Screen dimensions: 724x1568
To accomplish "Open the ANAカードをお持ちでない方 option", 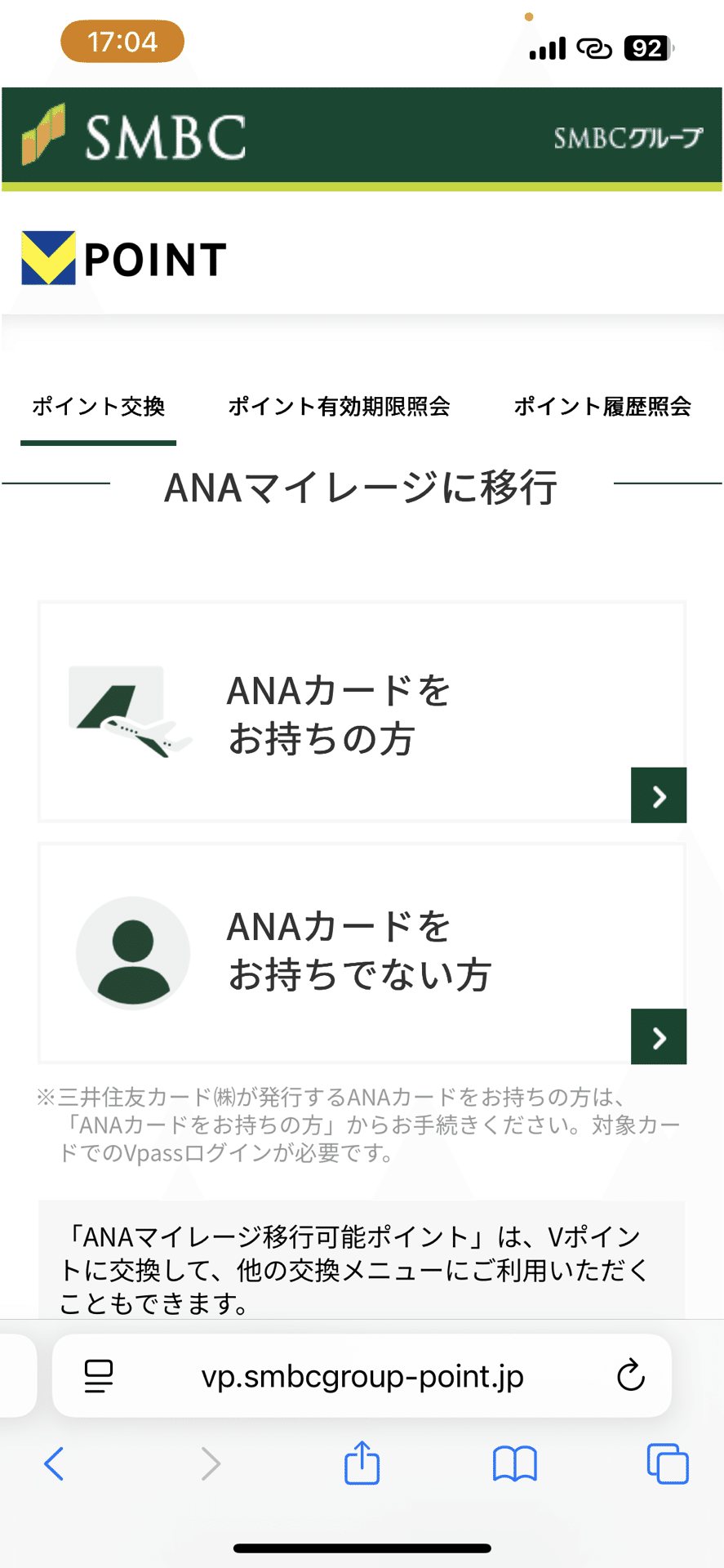I will (x=362, y=951).
